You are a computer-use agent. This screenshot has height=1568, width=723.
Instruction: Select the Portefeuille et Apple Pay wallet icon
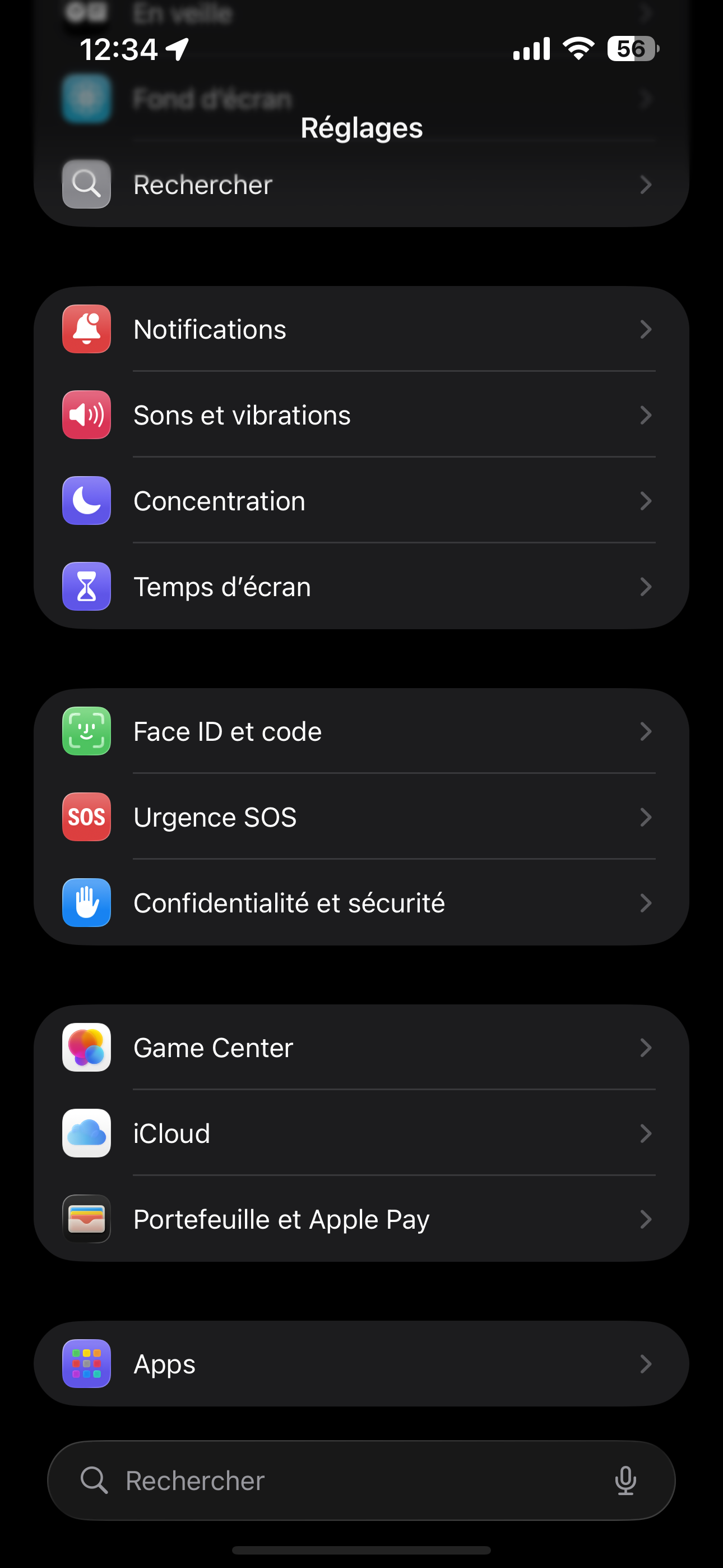[86, 1219]
